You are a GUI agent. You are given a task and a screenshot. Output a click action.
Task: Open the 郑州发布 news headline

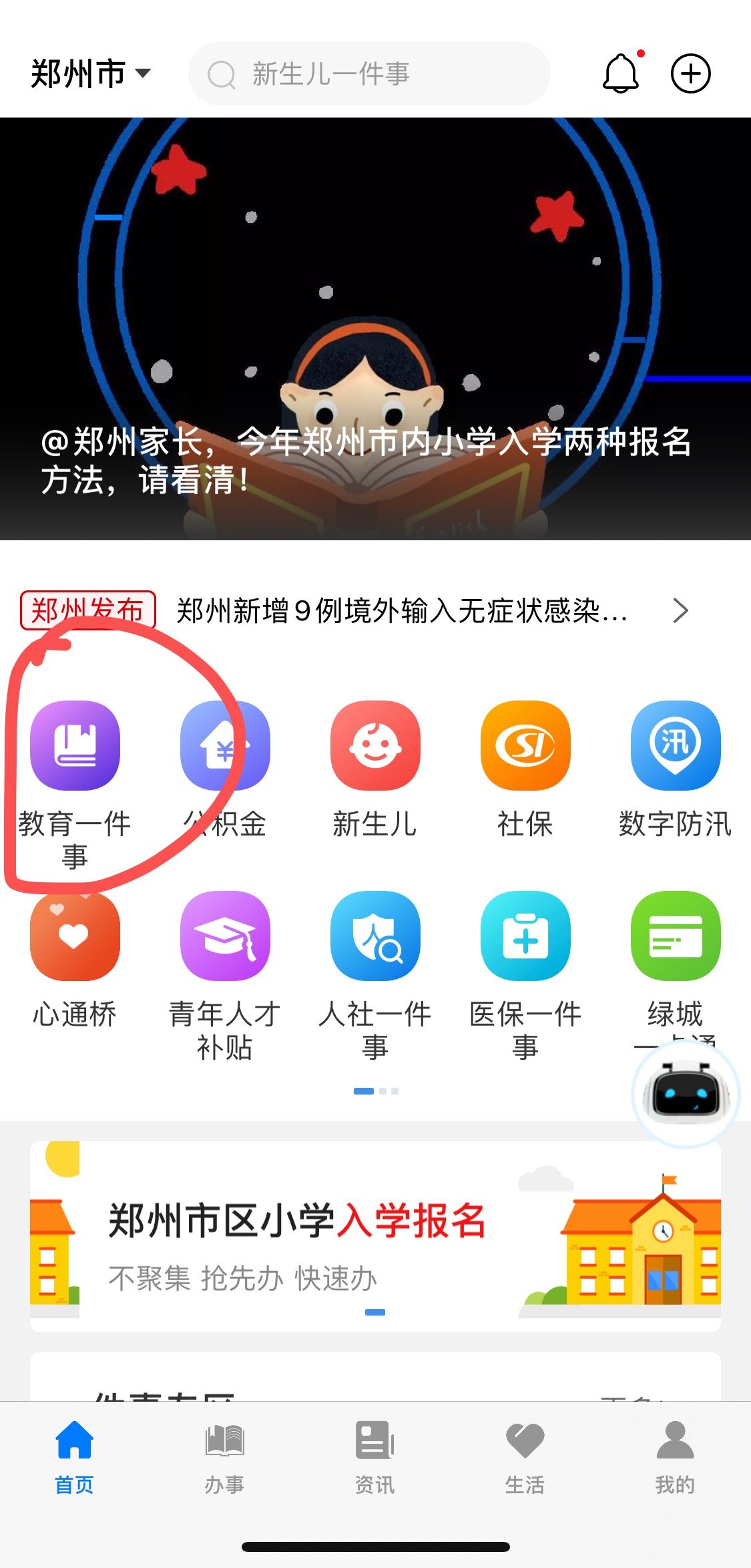(x=401, y=610)
